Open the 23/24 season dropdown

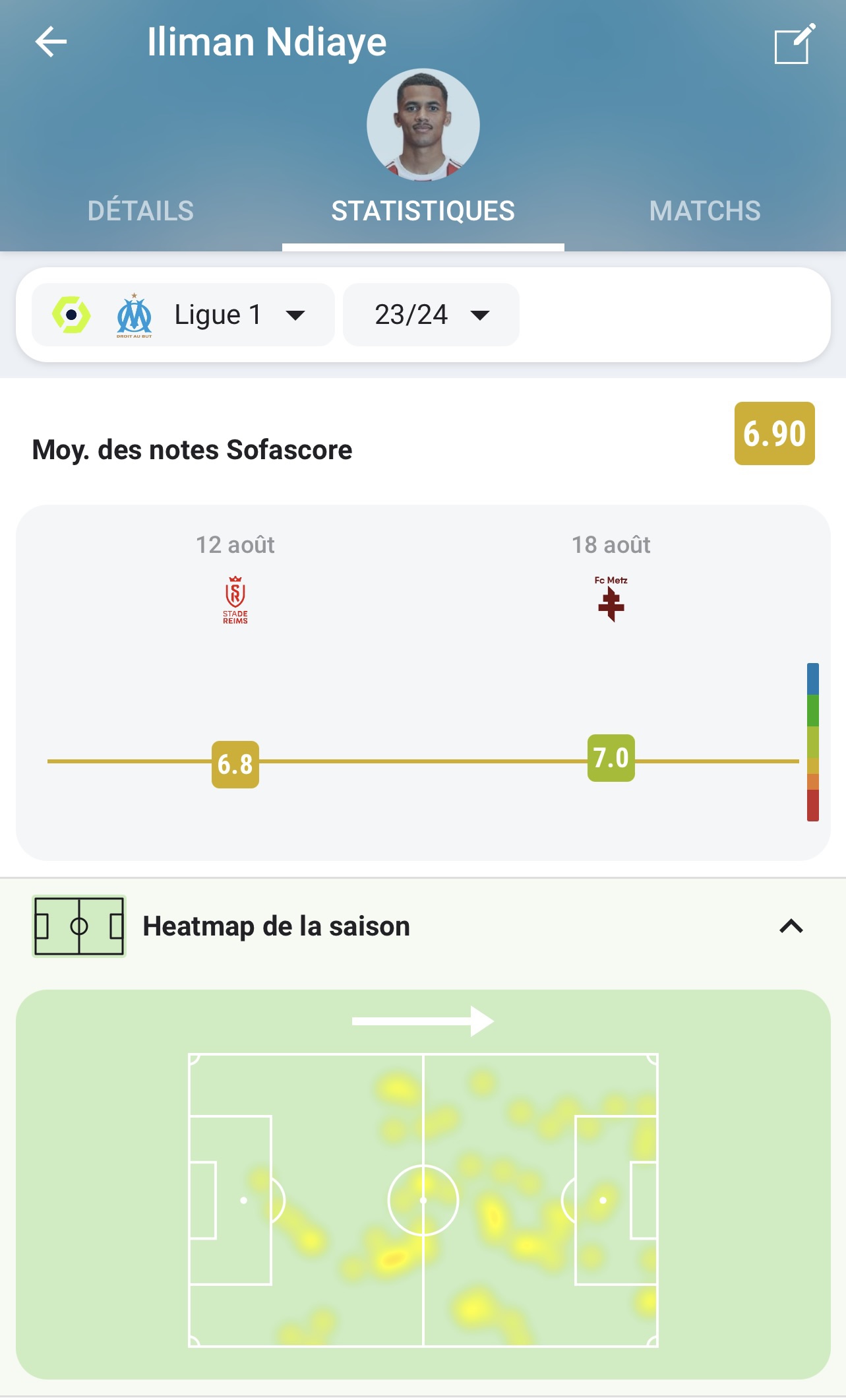point(431,315)
